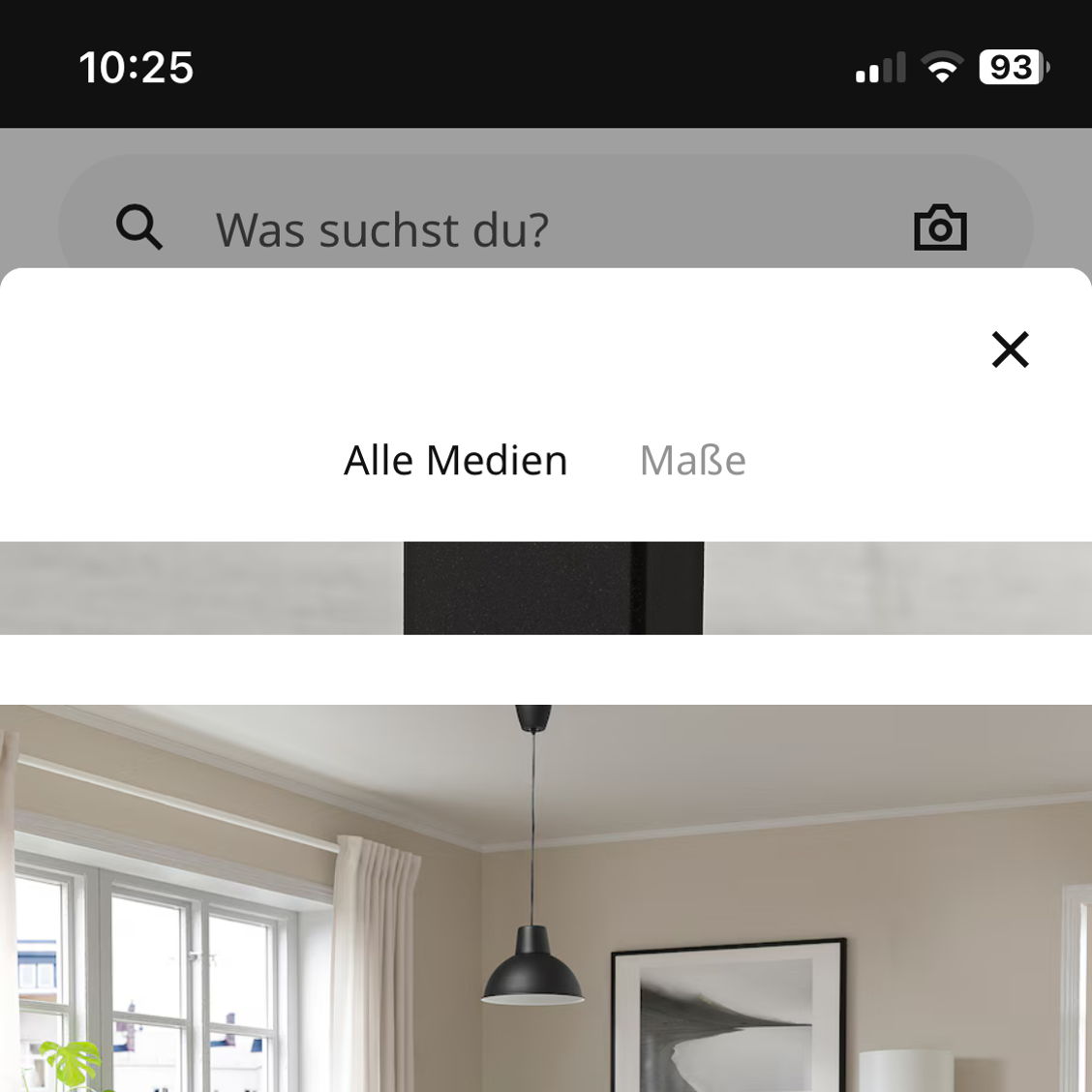Select the Alle Medien tab
The width and height of the screenshot is (1092, 1092).
(455, 461)
